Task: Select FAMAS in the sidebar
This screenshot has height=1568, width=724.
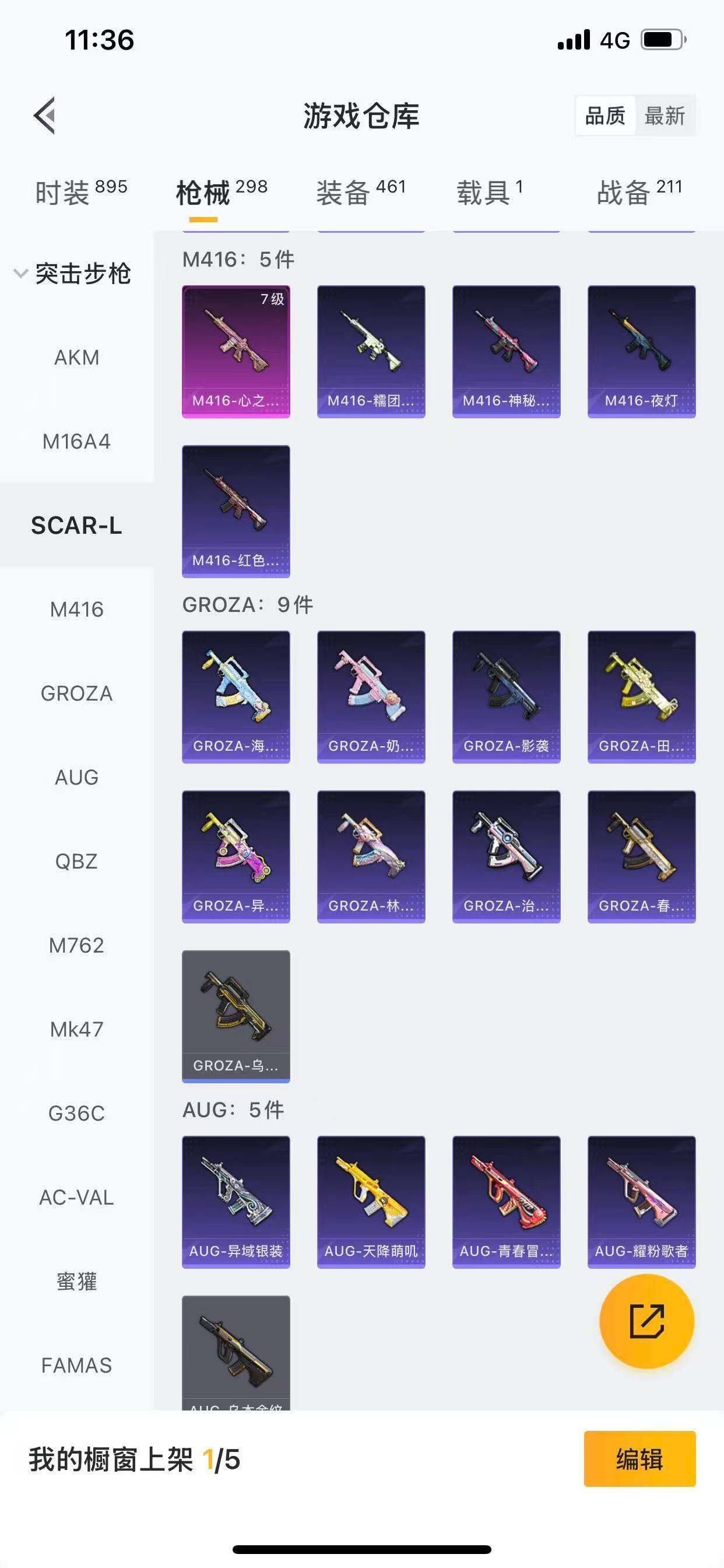Action: 77,1366
